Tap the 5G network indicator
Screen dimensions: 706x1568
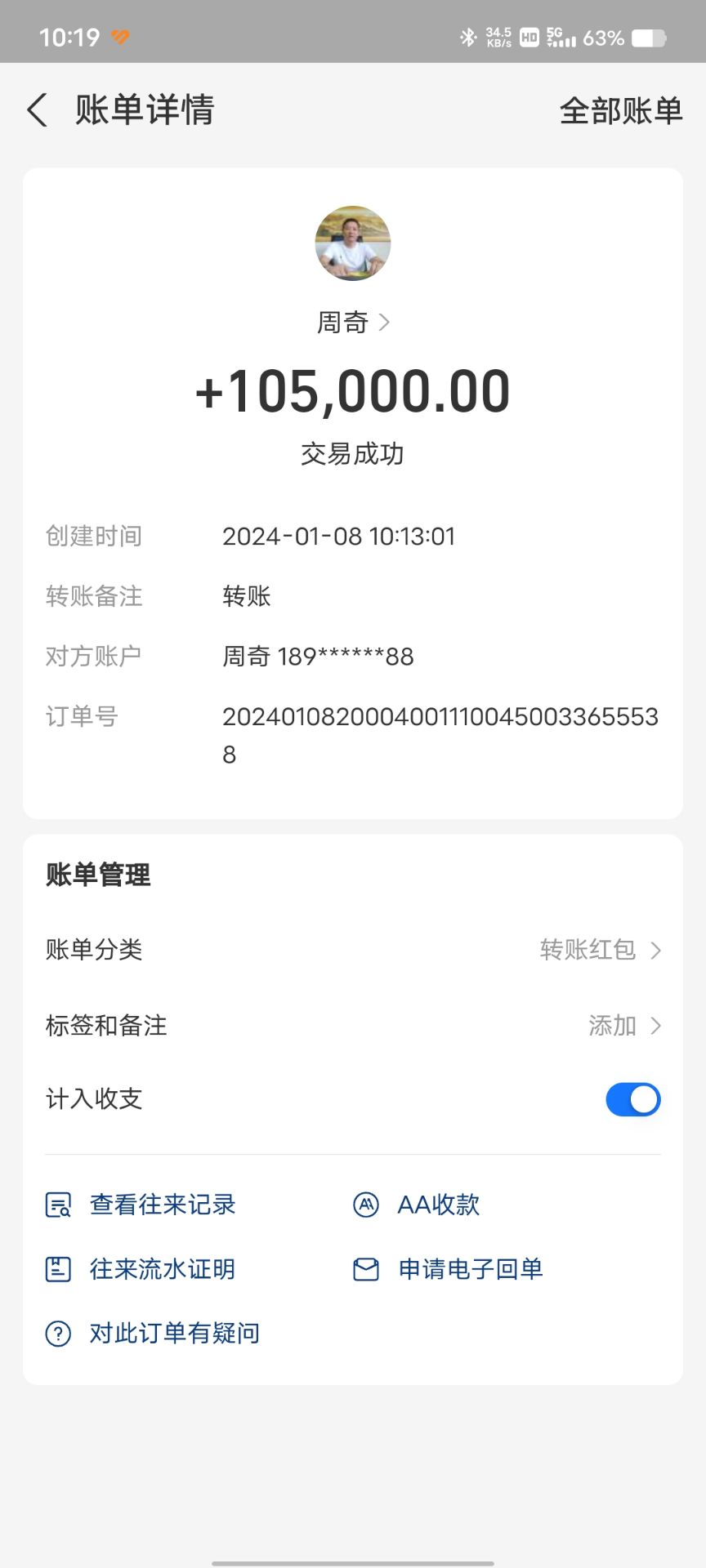point(553,37)
